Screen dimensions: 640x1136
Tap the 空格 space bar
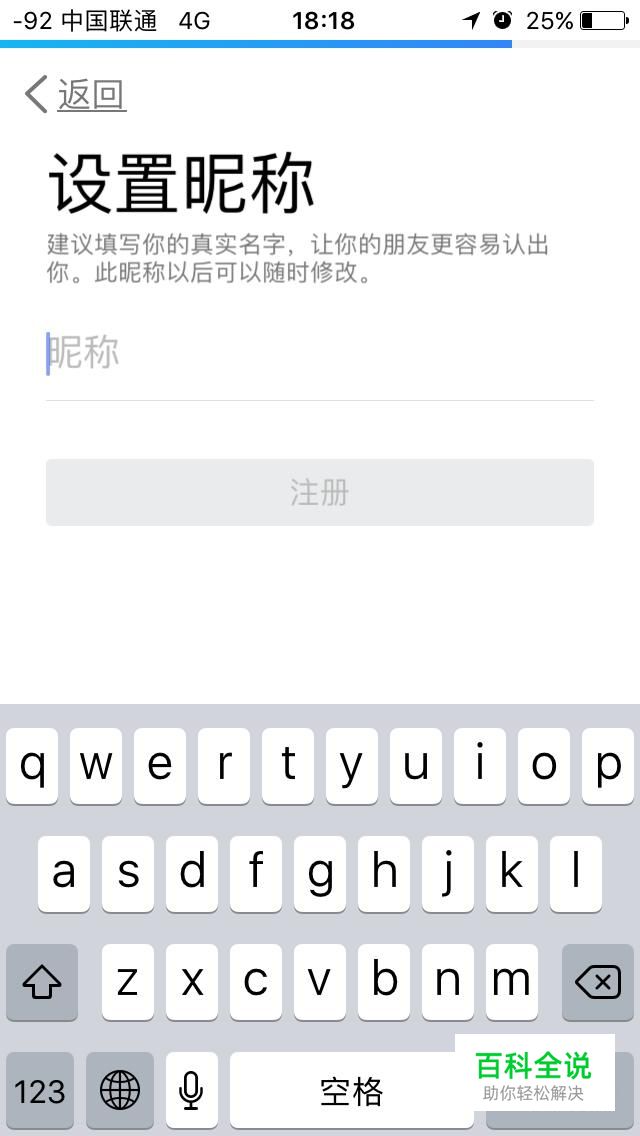(350, 1090)
